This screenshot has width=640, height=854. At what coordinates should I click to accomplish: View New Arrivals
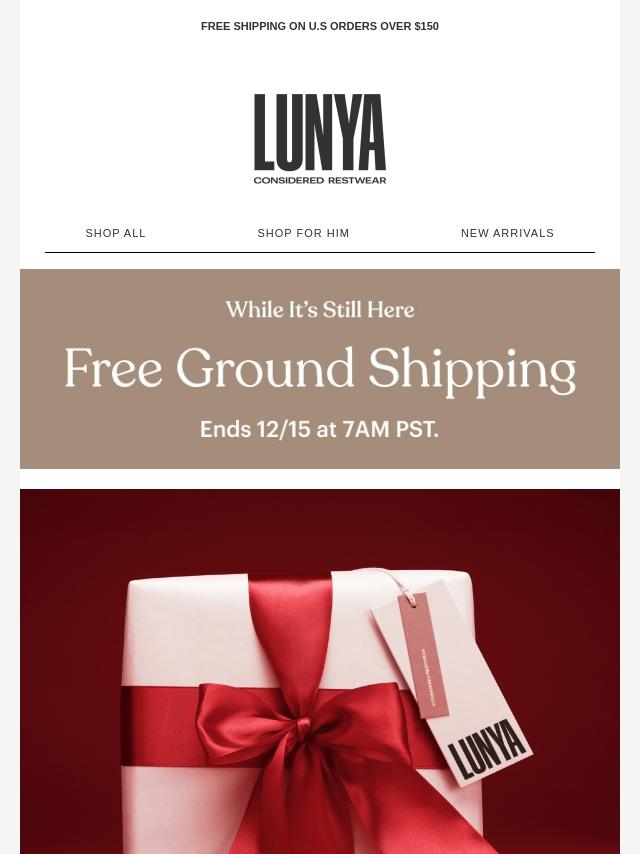point(507,233)
